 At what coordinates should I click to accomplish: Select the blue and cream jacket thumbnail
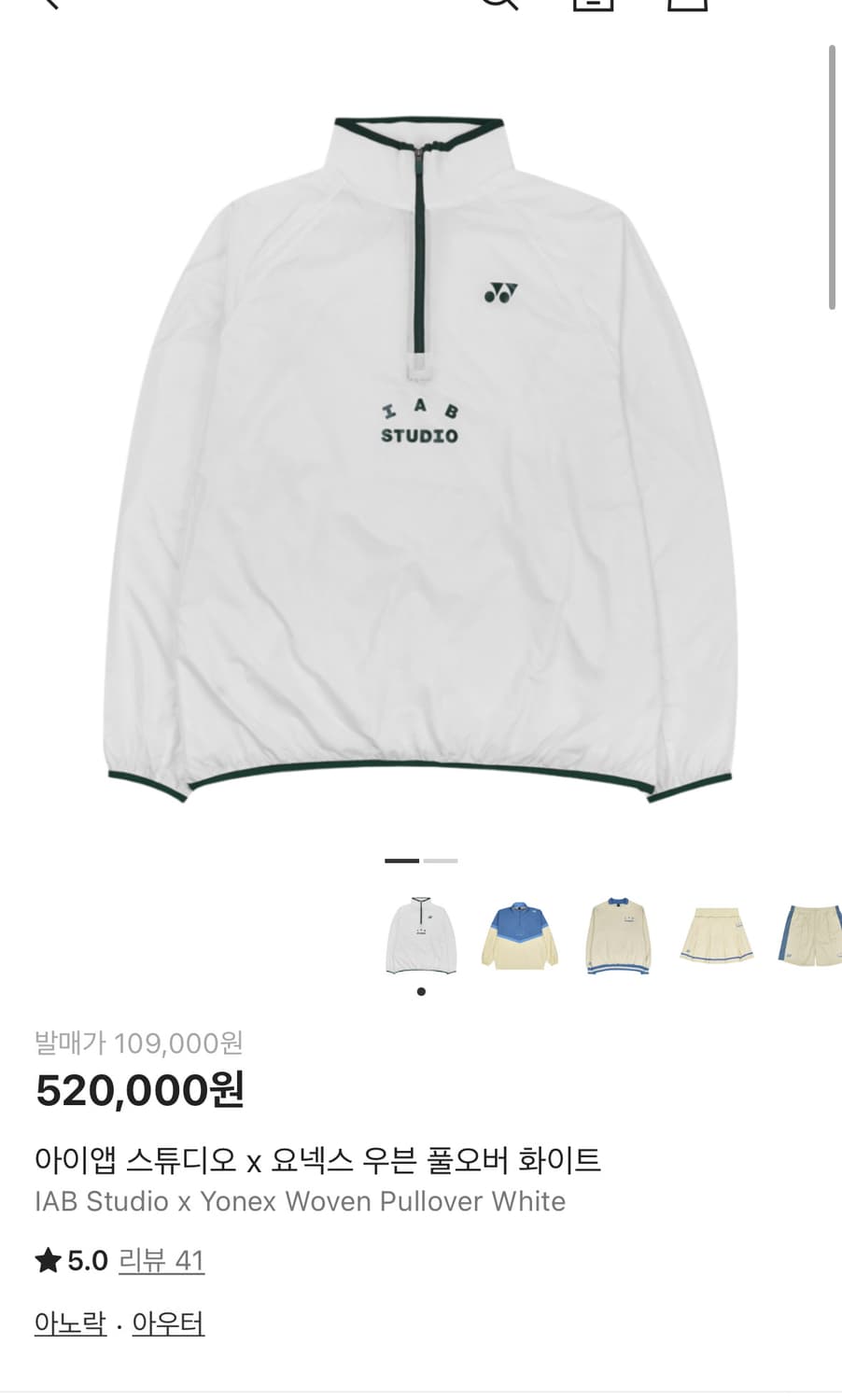[520, 935]
